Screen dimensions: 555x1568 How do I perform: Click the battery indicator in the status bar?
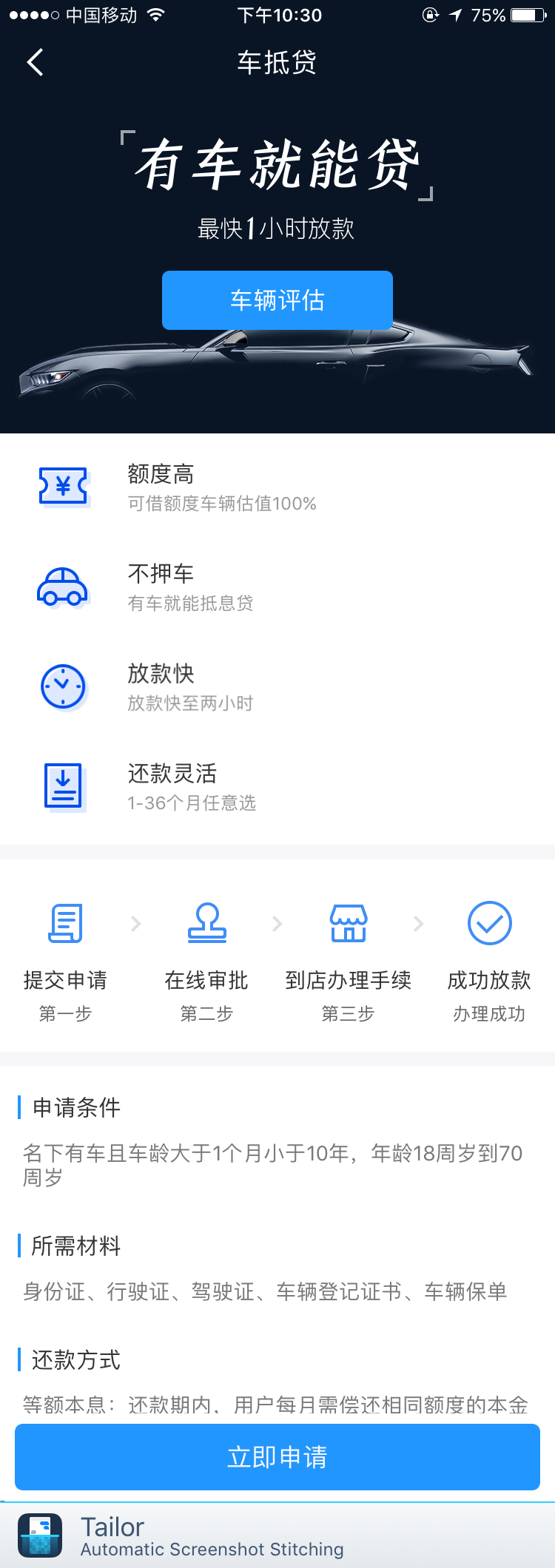tap(527, 15)
